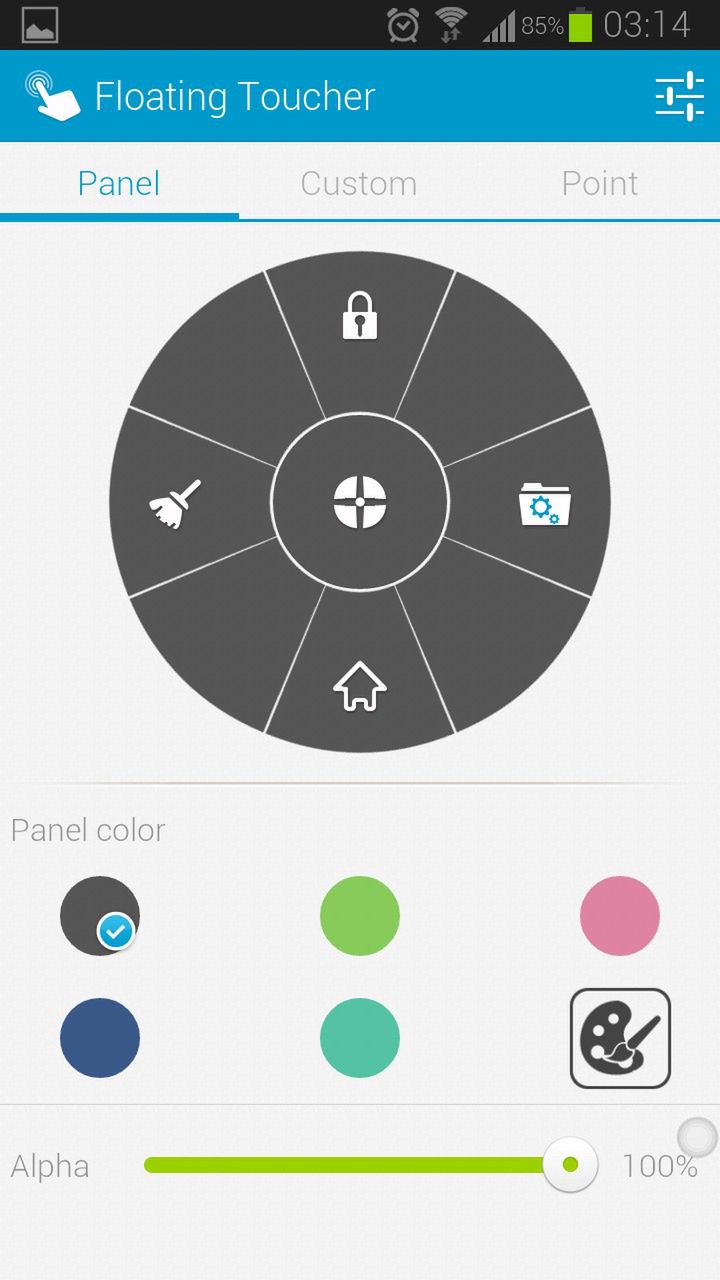Choose the pink panel color
Screen dimensions: 720x1280
[x=620, y=916]
